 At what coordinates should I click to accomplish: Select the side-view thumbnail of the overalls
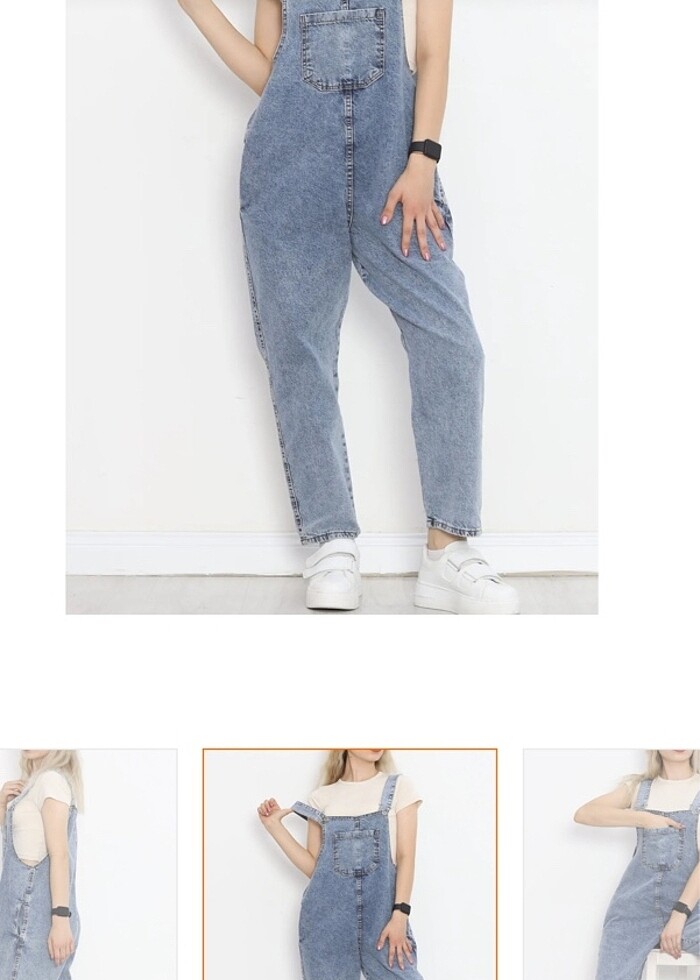click(88, 864)
